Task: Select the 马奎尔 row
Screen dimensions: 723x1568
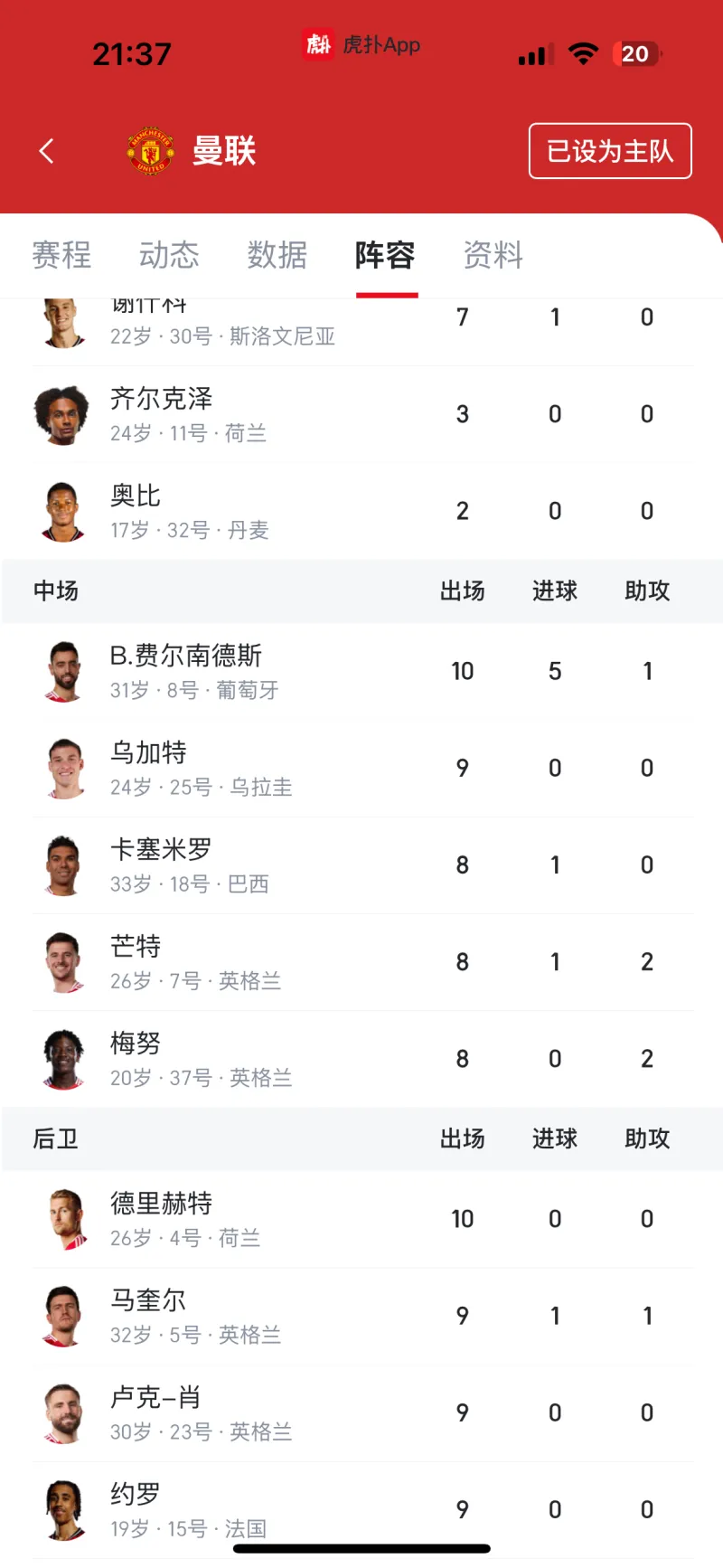Action: (x=361, y=1316)
